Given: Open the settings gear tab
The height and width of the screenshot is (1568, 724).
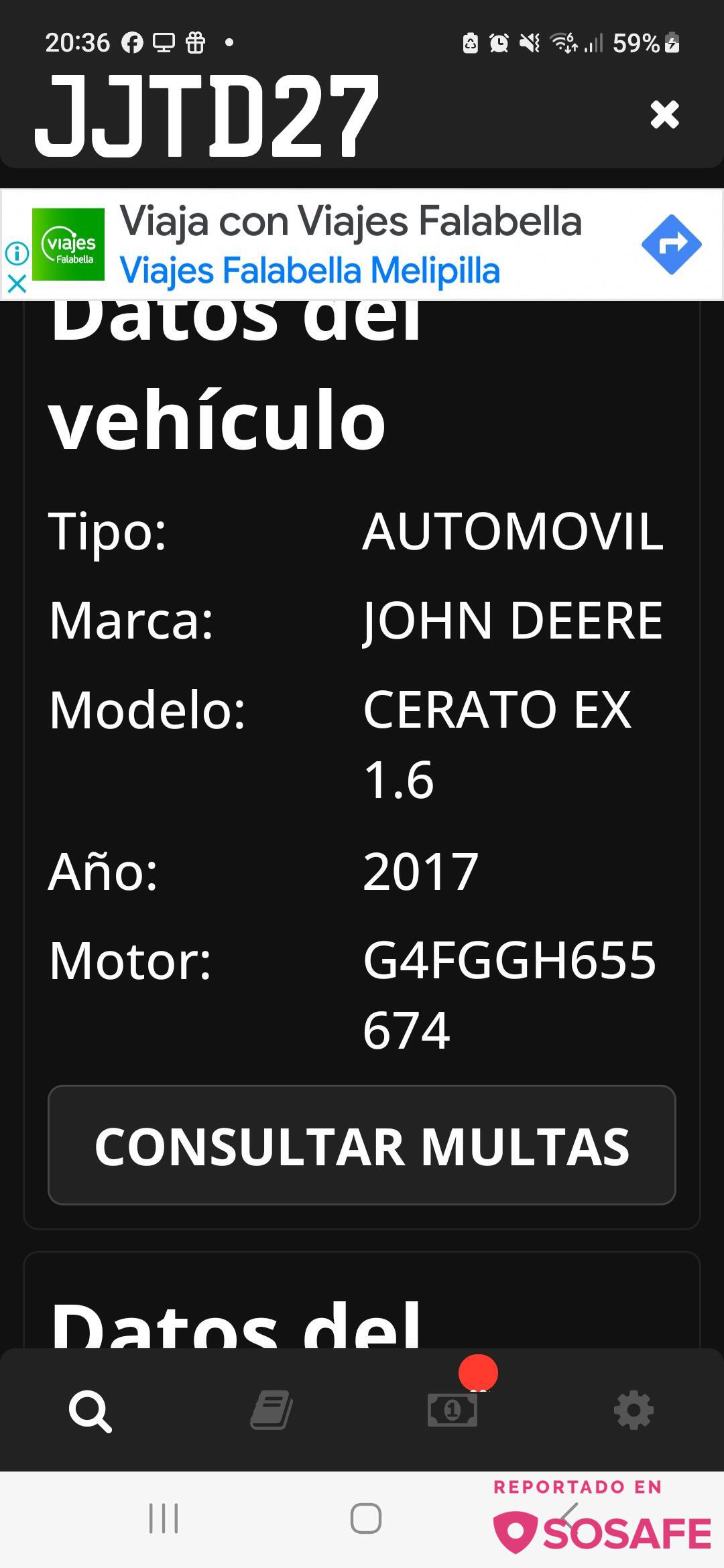Looking at the screenshot, I should tap(633, 1410).
